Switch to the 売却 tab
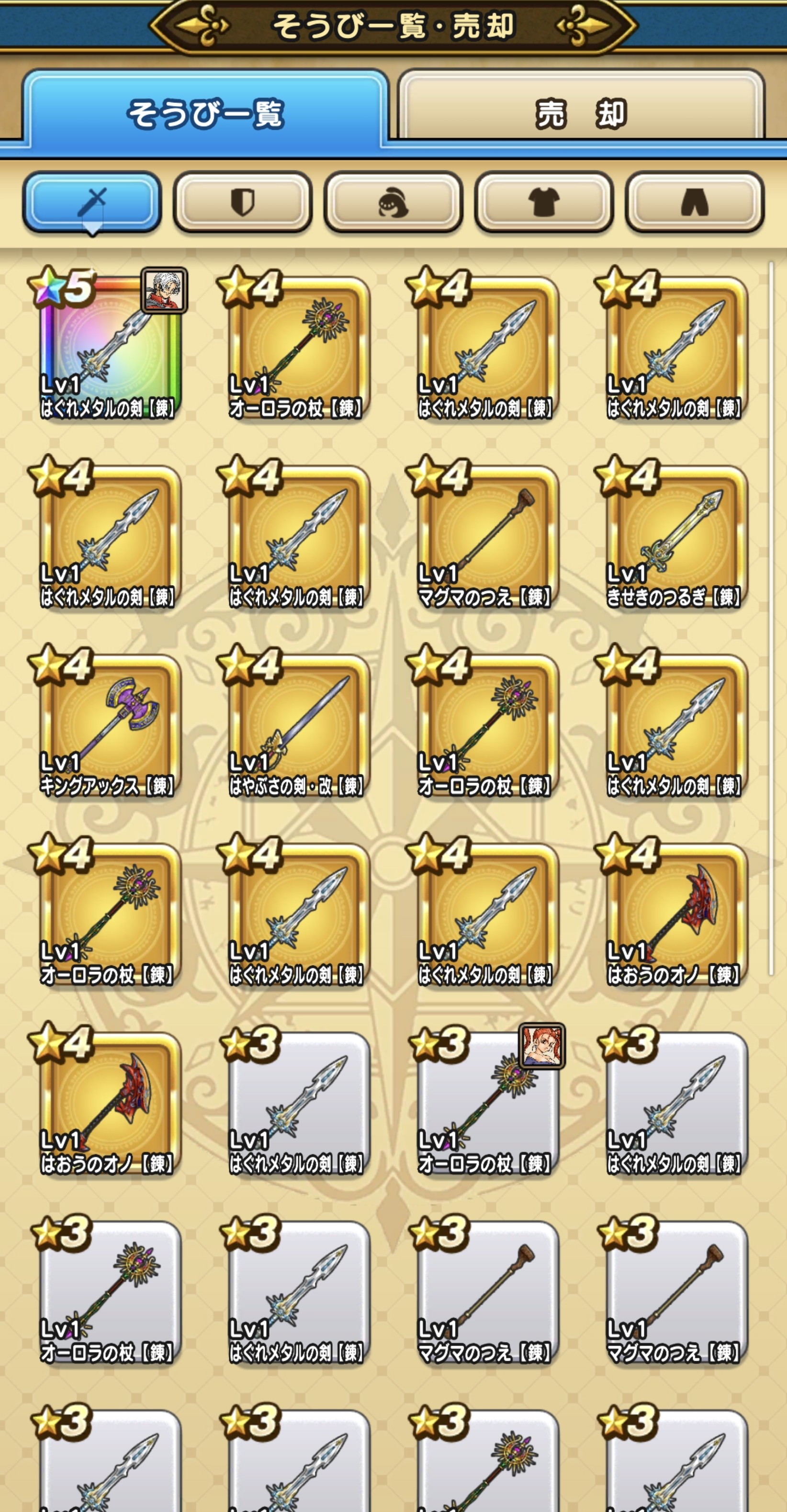The width and height of the screenshot is (787, 1512). click(x=581, y=106)
